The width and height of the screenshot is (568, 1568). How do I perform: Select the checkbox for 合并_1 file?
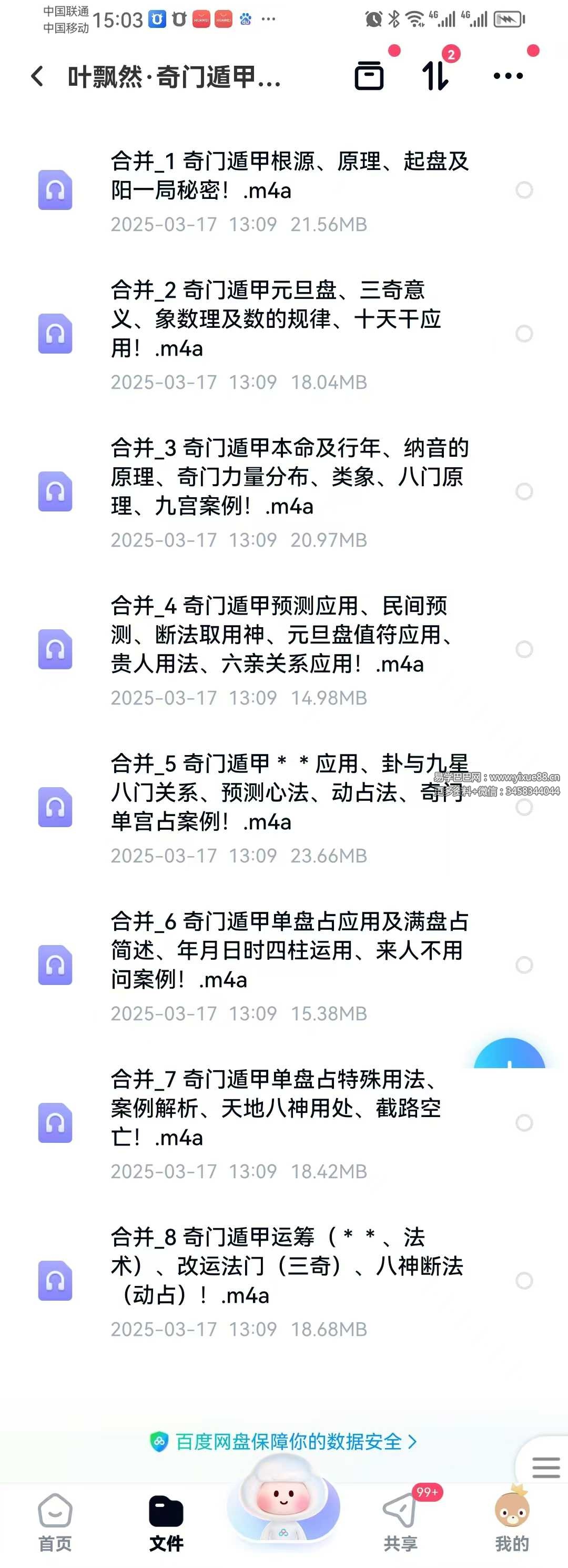click(x=524, y=190)
